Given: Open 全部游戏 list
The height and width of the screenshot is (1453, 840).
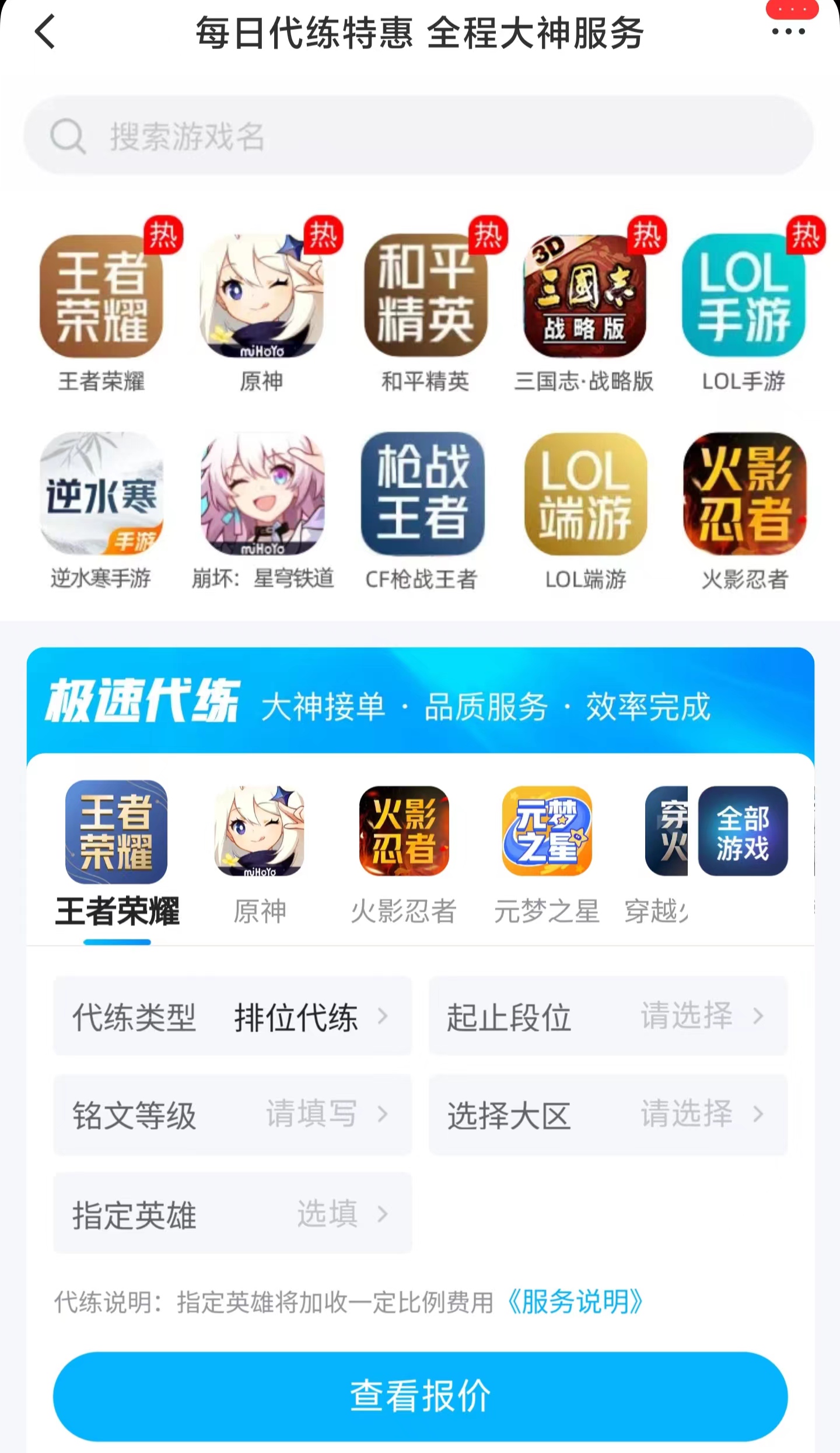Looking at the screenshot, I should pyautogui.click(x=743, y=831).
